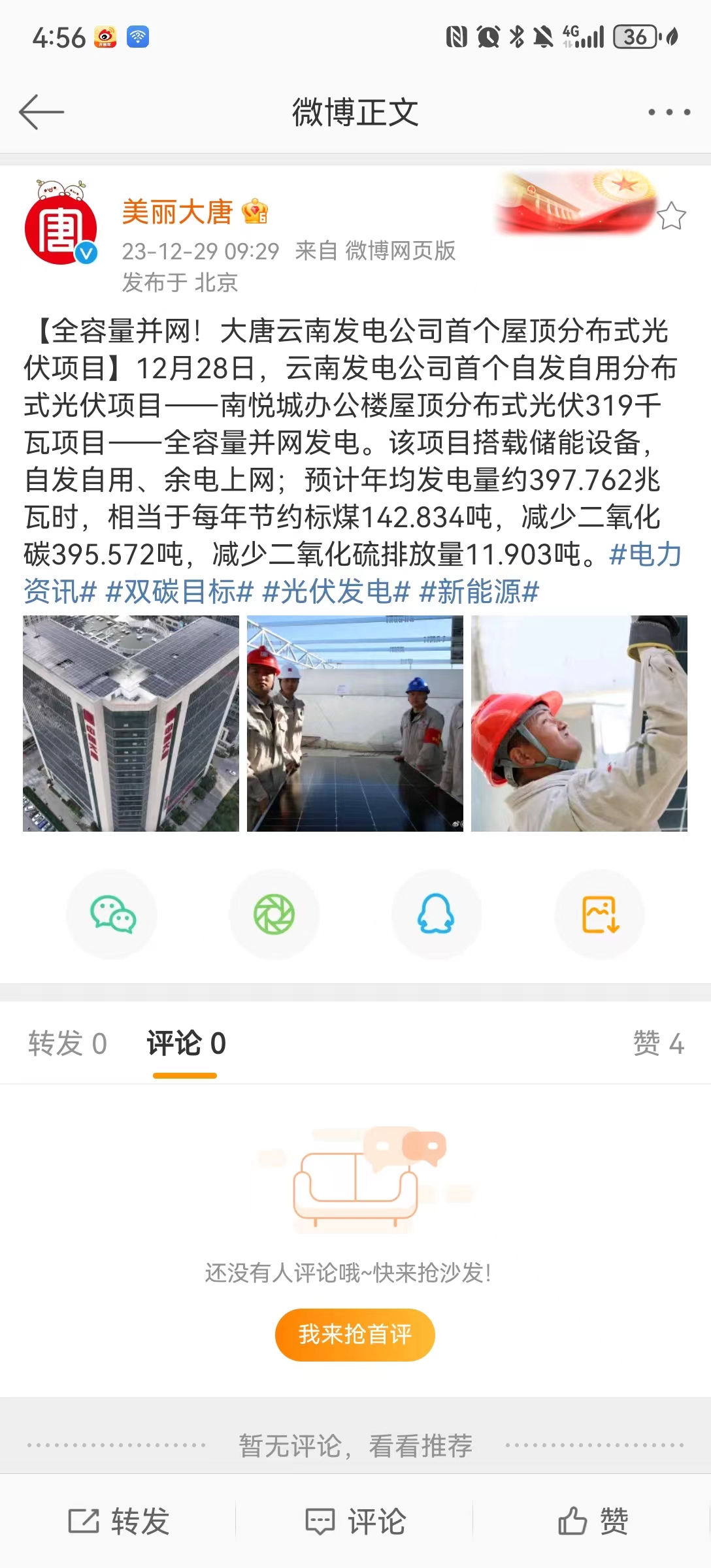Image resolution: width=711 pixels, height=1568 pixels.
Task: Go back from the Weibo post
Action: point(41,112)
